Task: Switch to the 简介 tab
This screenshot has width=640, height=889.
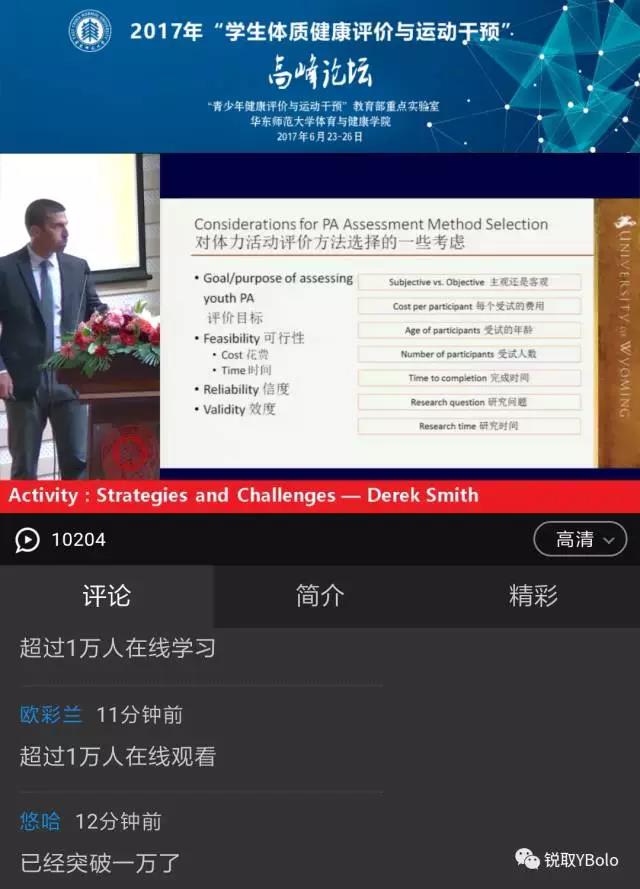Action: [320, 597]
